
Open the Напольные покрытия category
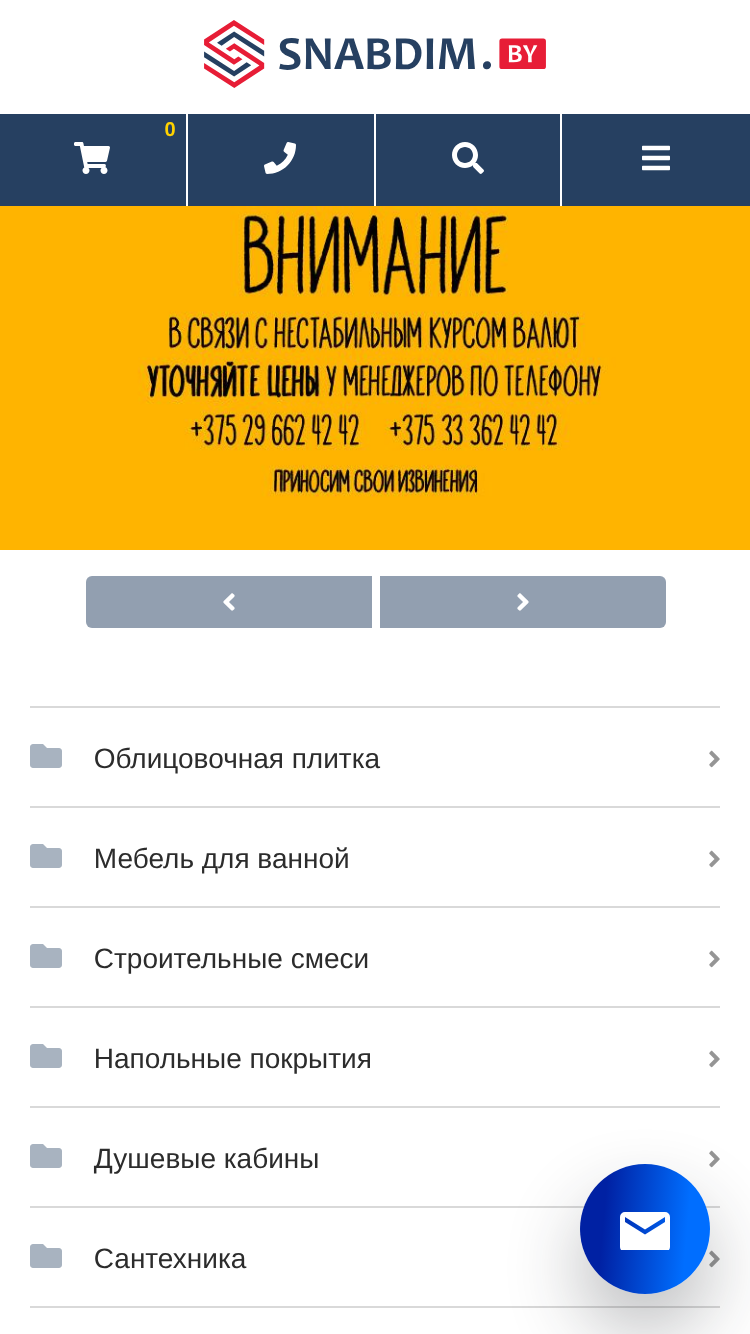375,1058
